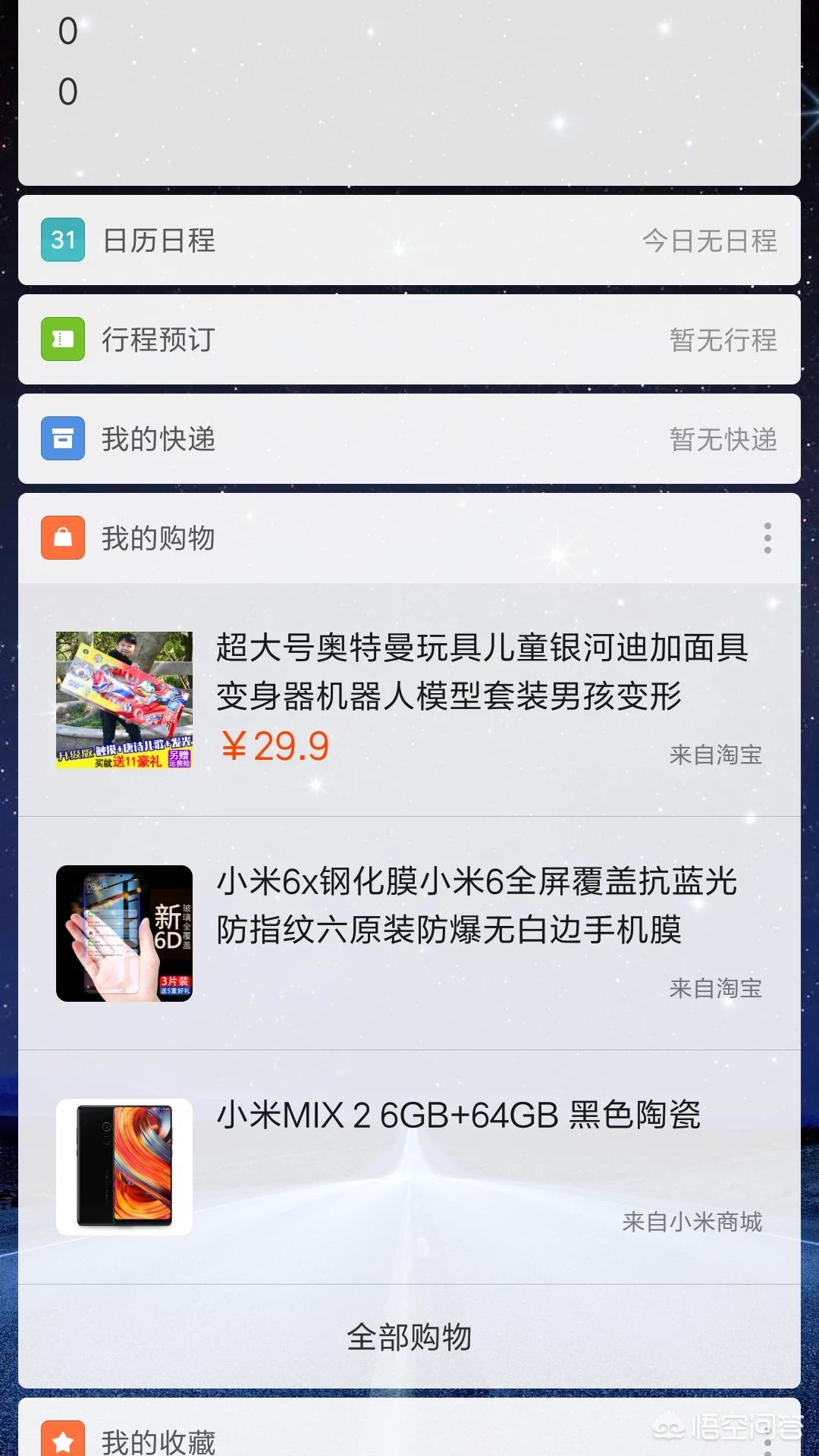Screen dimensions: 819x1456
Task: Open the 奥特曼玩具 shopping item priced ¥29.9
Action: coord(409,700)
